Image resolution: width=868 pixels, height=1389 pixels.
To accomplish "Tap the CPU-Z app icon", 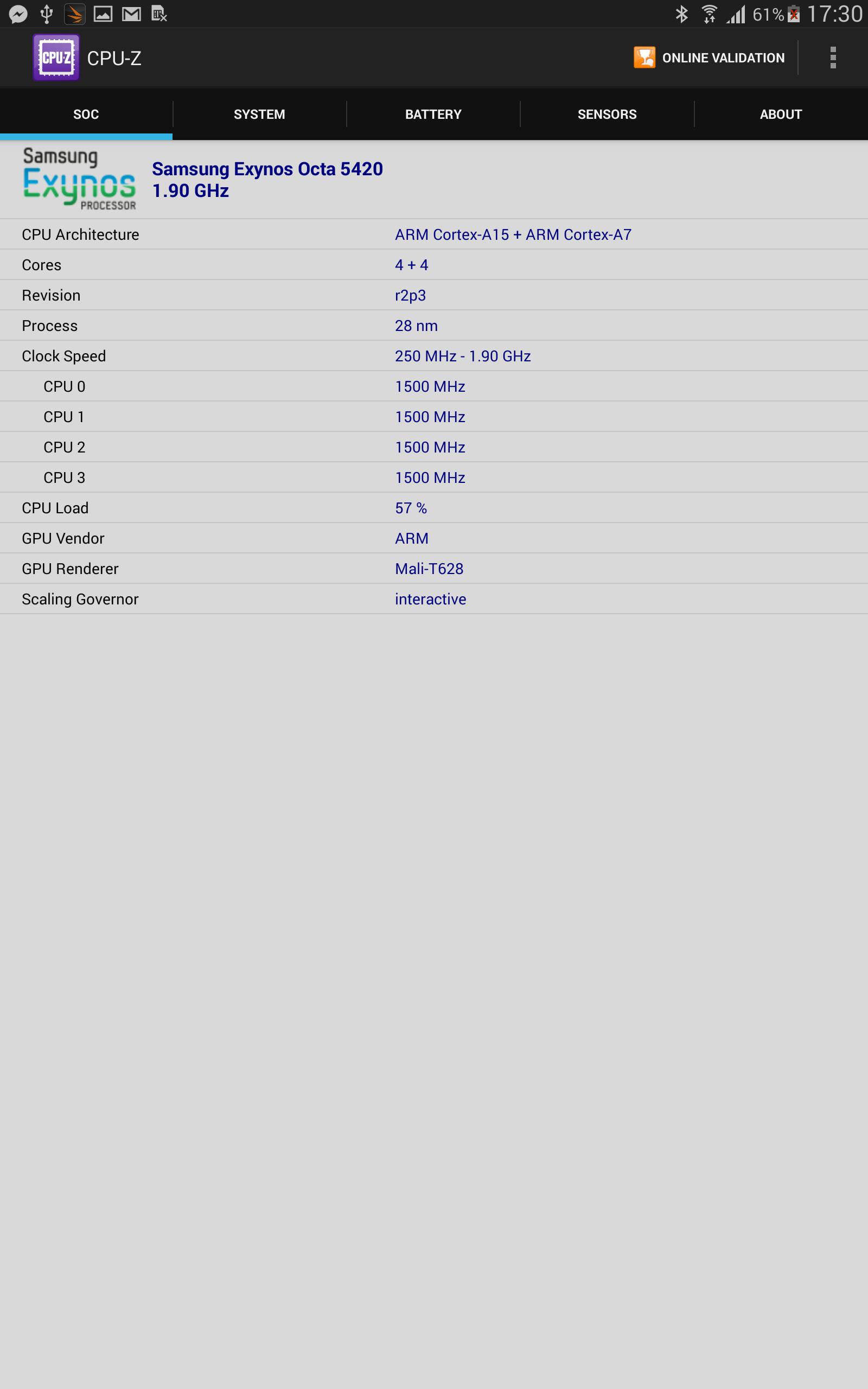I will click(x=56, y=58).
